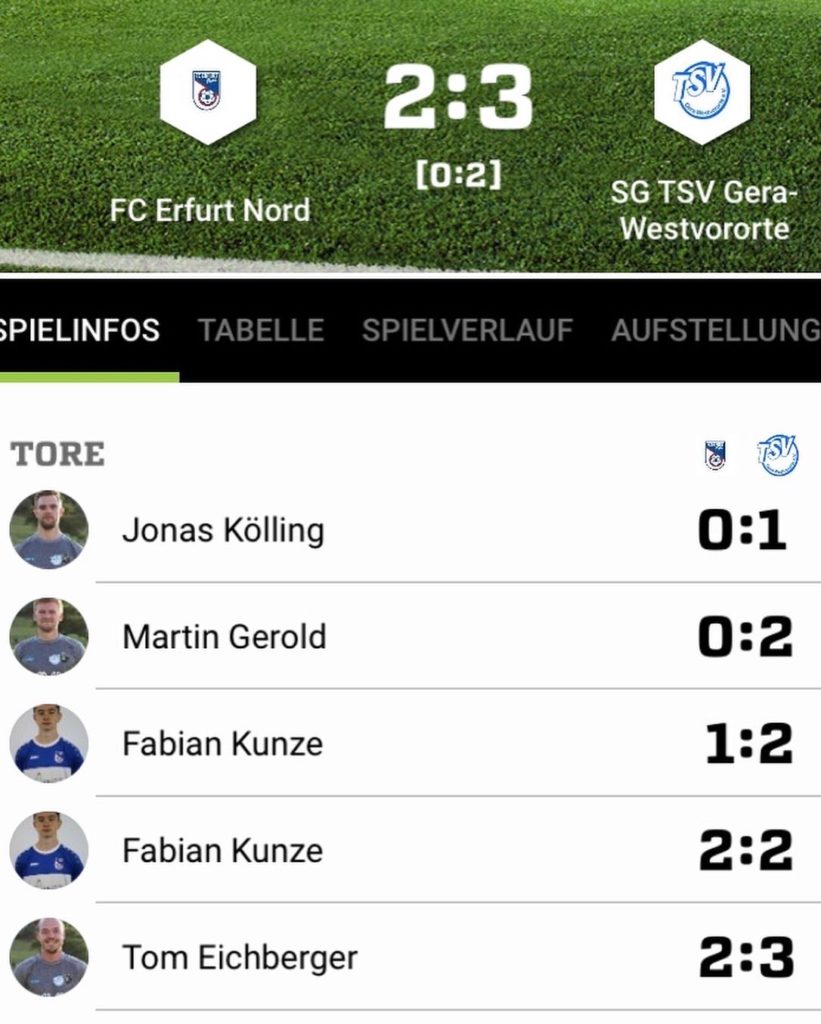Switch to the Tabelle tab
This screenshot has width=821, height=1024.
tap(260, 331)
